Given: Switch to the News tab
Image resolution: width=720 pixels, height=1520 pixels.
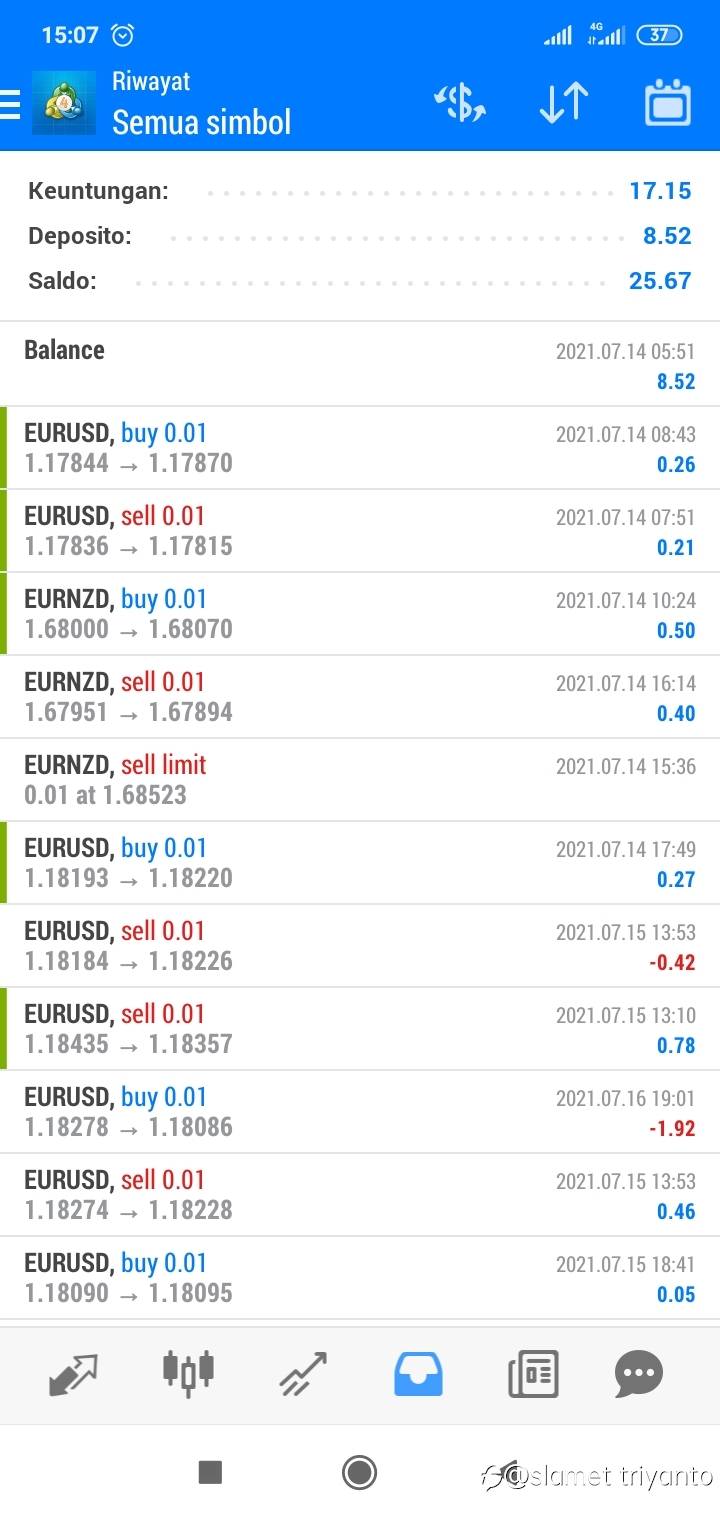Looking at the screenshot, I should pyautogui.click(x=533, y=1374).
